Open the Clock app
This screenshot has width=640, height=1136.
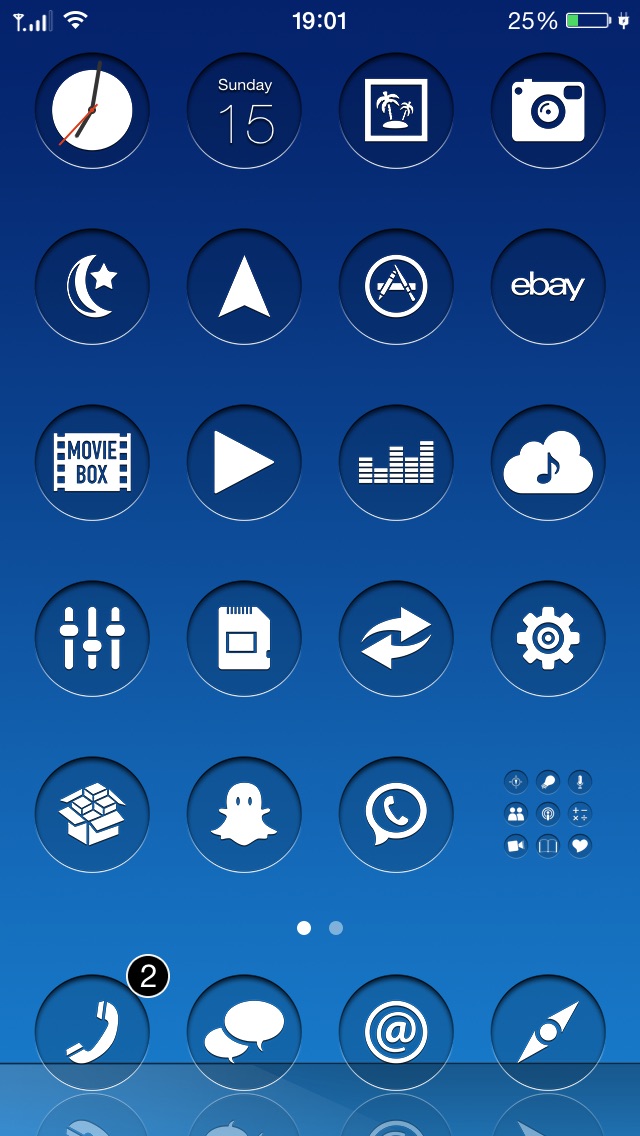tap(92, 111)
